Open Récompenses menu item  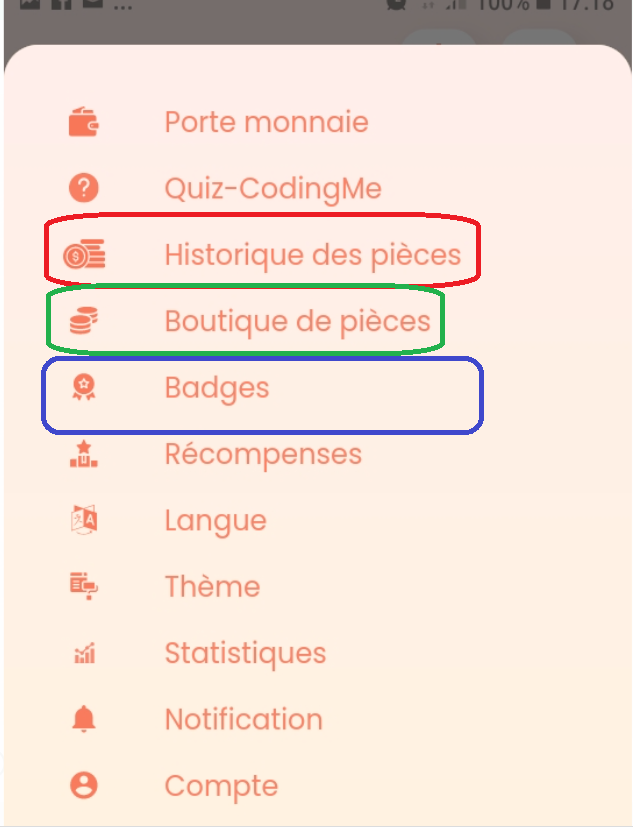tap(263, 454)
